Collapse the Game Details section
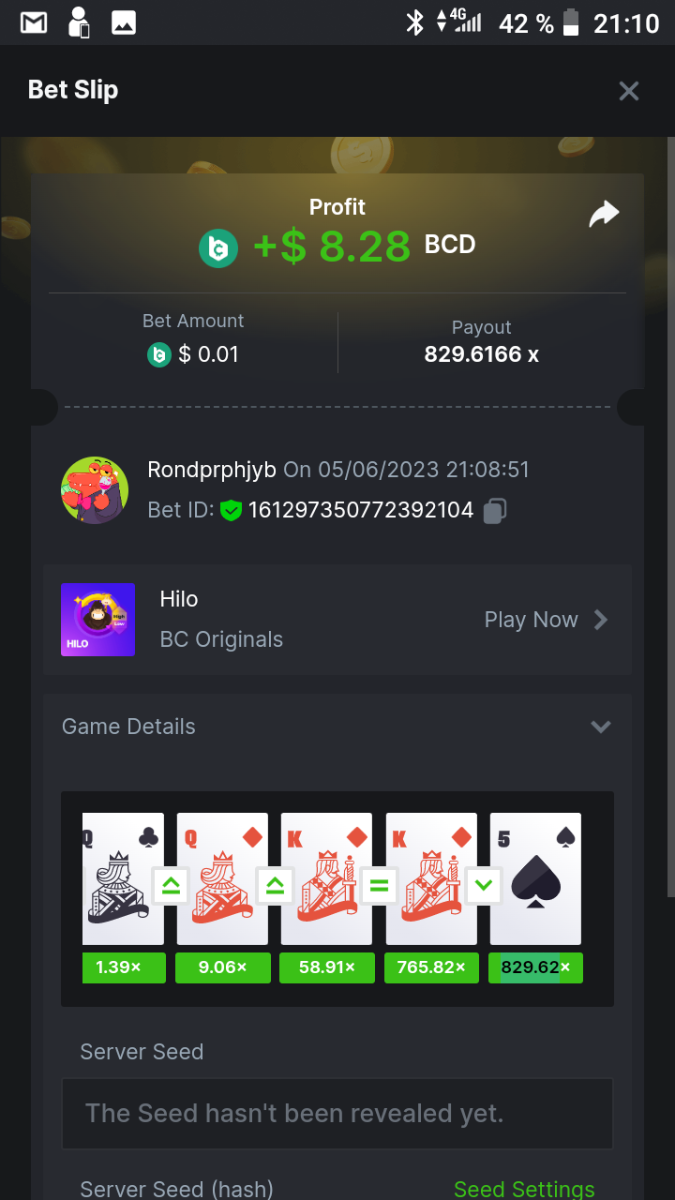This screenshot has height=1200, width=675. pos(600,727)
